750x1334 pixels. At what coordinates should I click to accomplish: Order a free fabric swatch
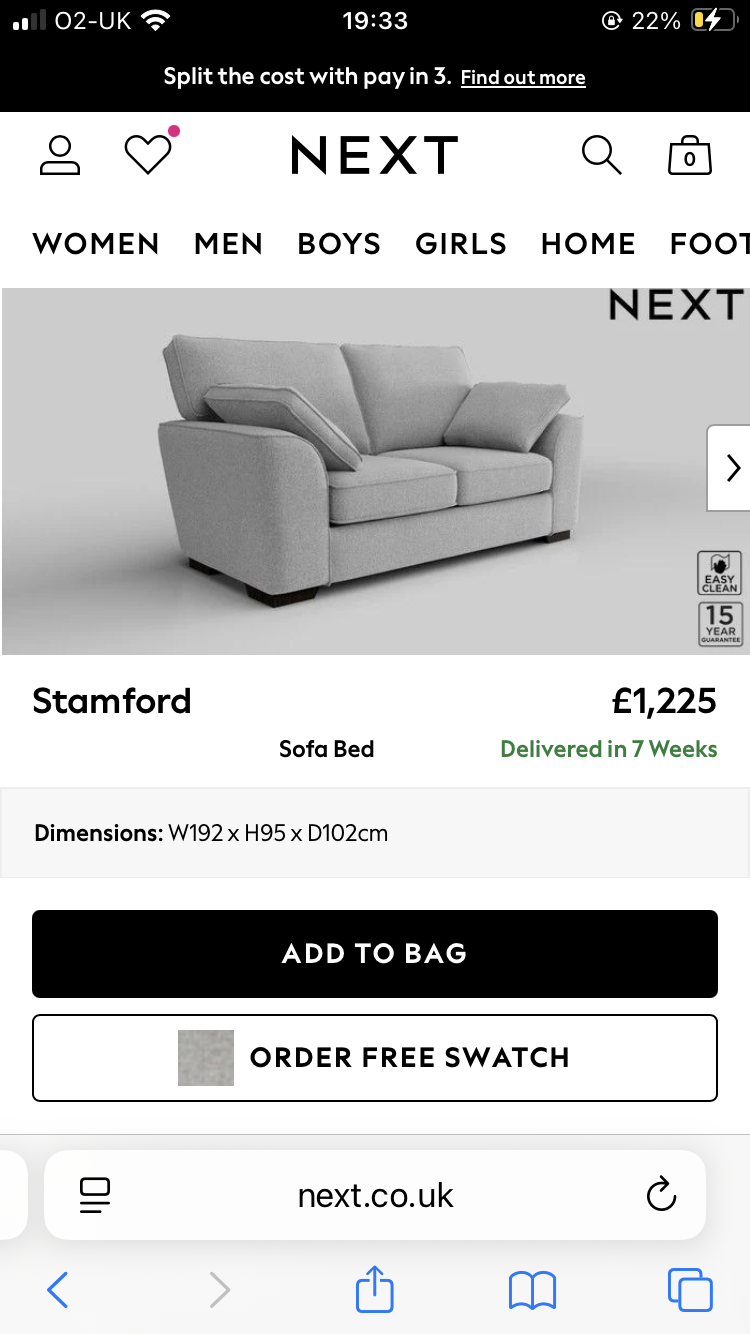375,1058
